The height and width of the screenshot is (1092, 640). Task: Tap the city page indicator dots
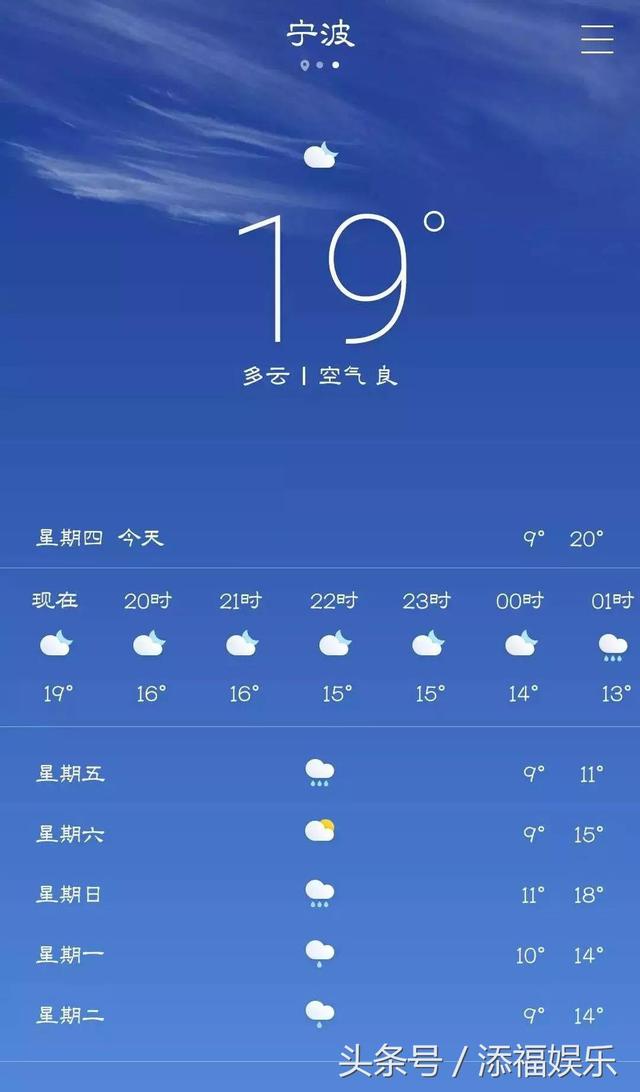320,65
